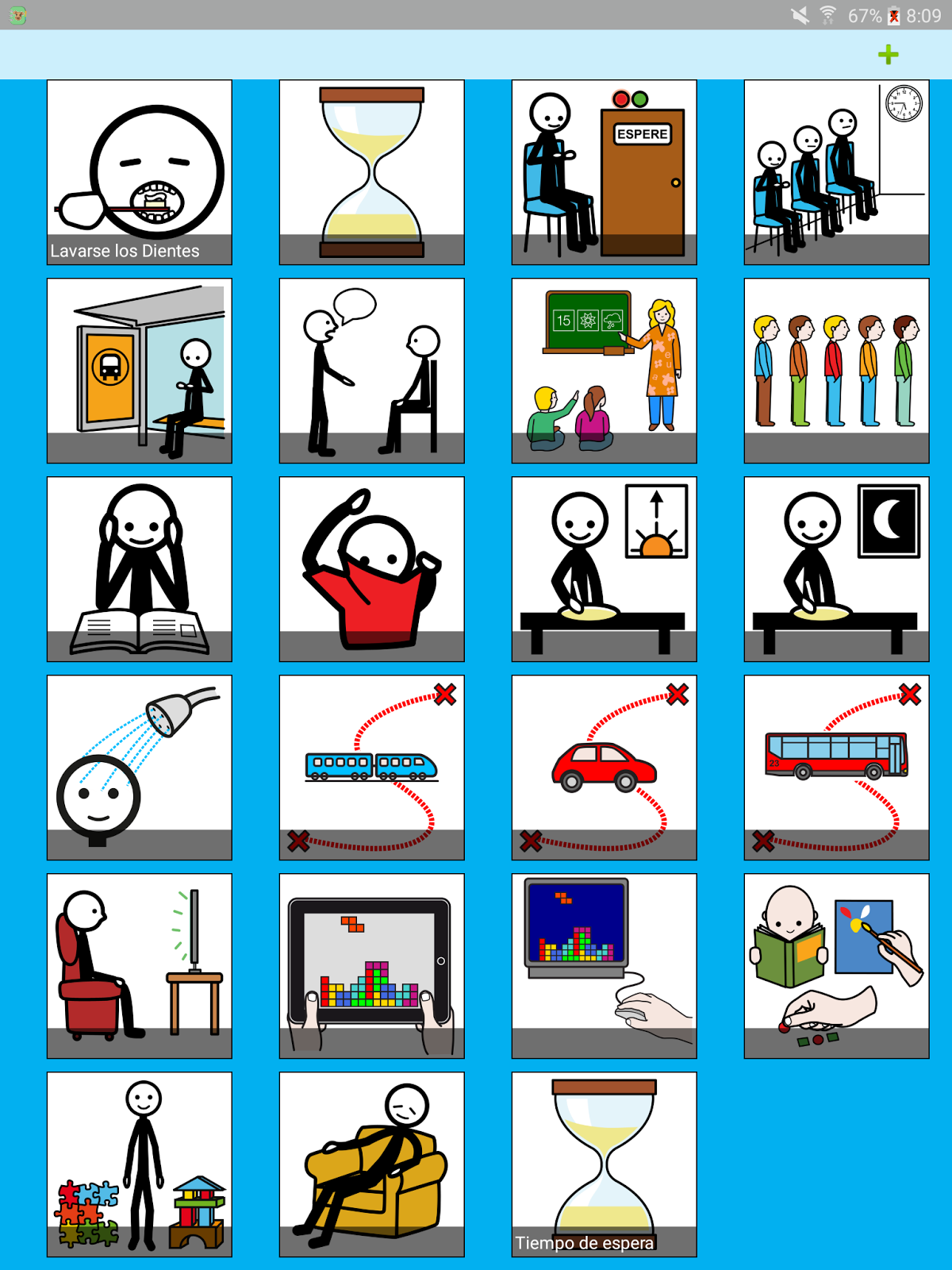This screenshot has width=952, height=1270.
Task: Open the red bus route pictogram
Action: [836, 768]
